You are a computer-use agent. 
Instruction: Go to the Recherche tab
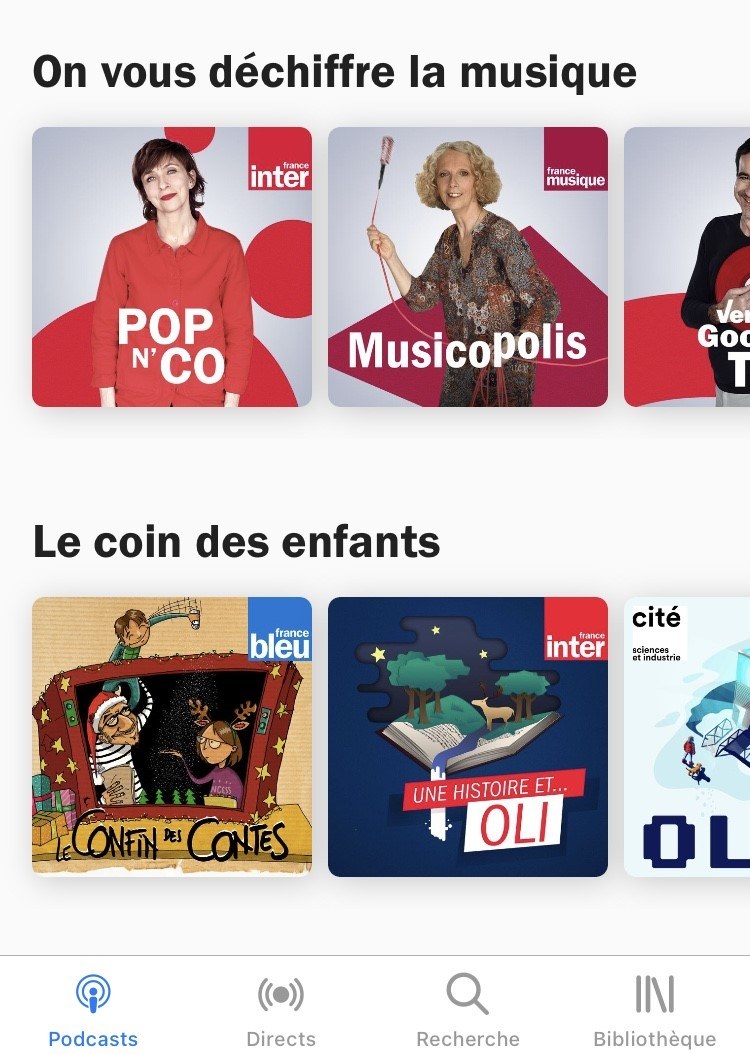[x=468, y=1010]
